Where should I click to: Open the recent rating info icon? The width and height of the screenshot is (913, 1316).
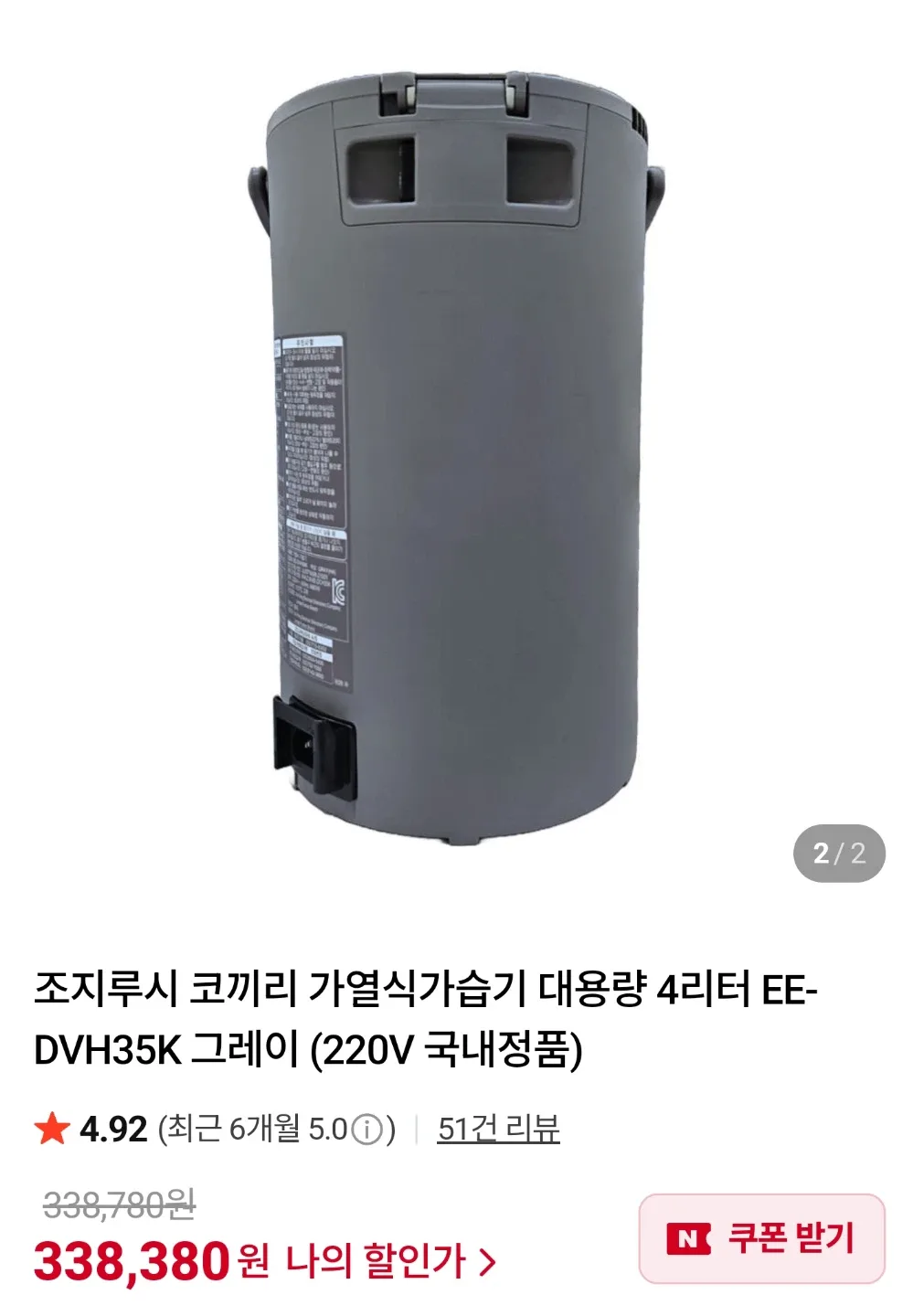coord(366,1130)
